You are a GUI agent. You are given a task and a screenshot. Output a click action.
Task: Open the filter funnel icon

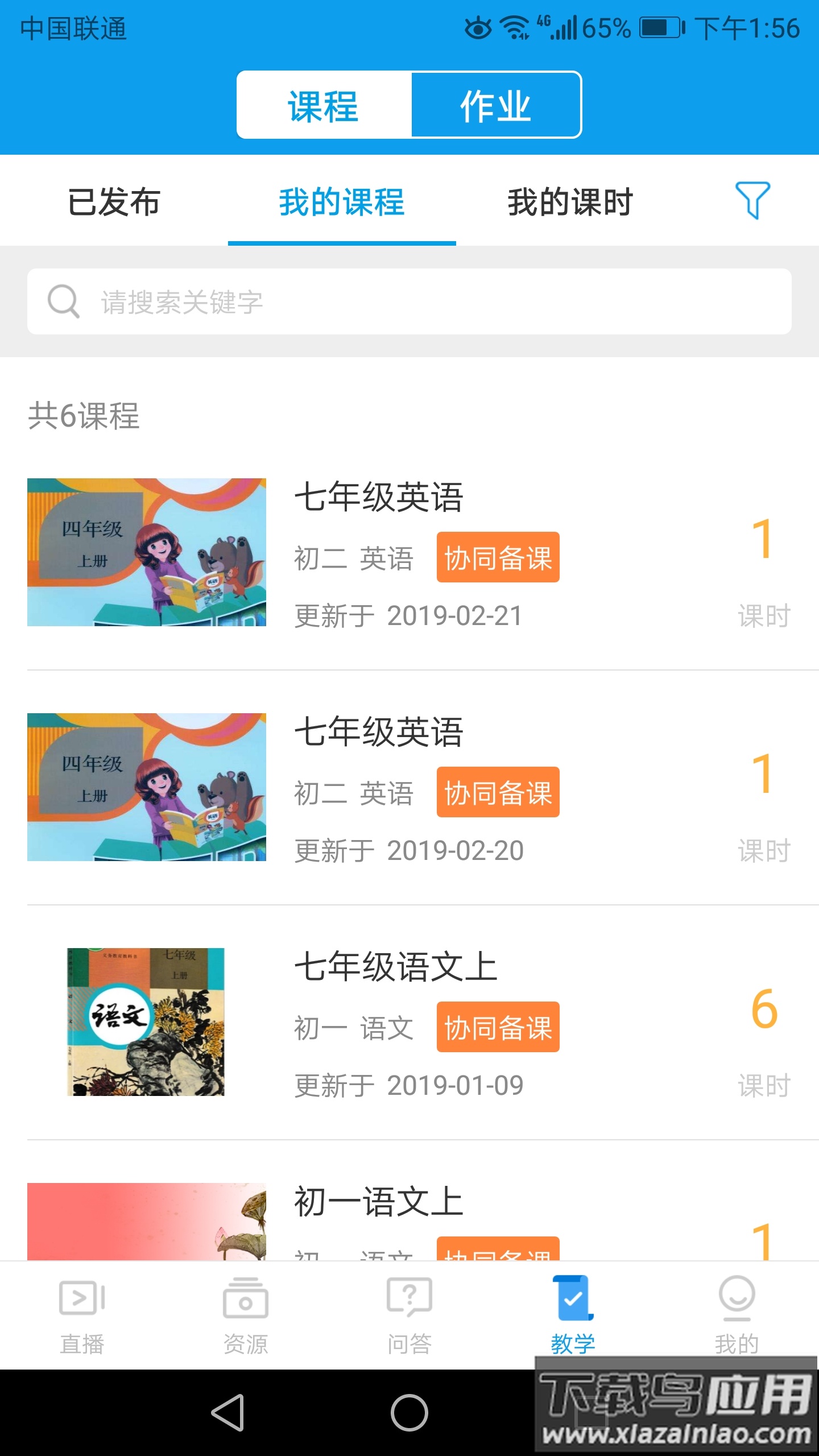752,200
